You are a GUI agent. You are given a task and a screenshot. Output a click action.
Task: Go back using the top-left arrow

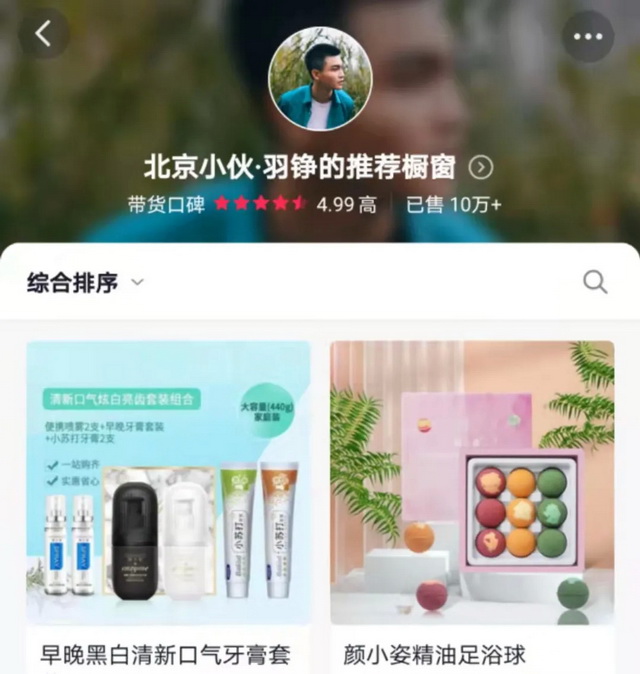click(43, 34)
